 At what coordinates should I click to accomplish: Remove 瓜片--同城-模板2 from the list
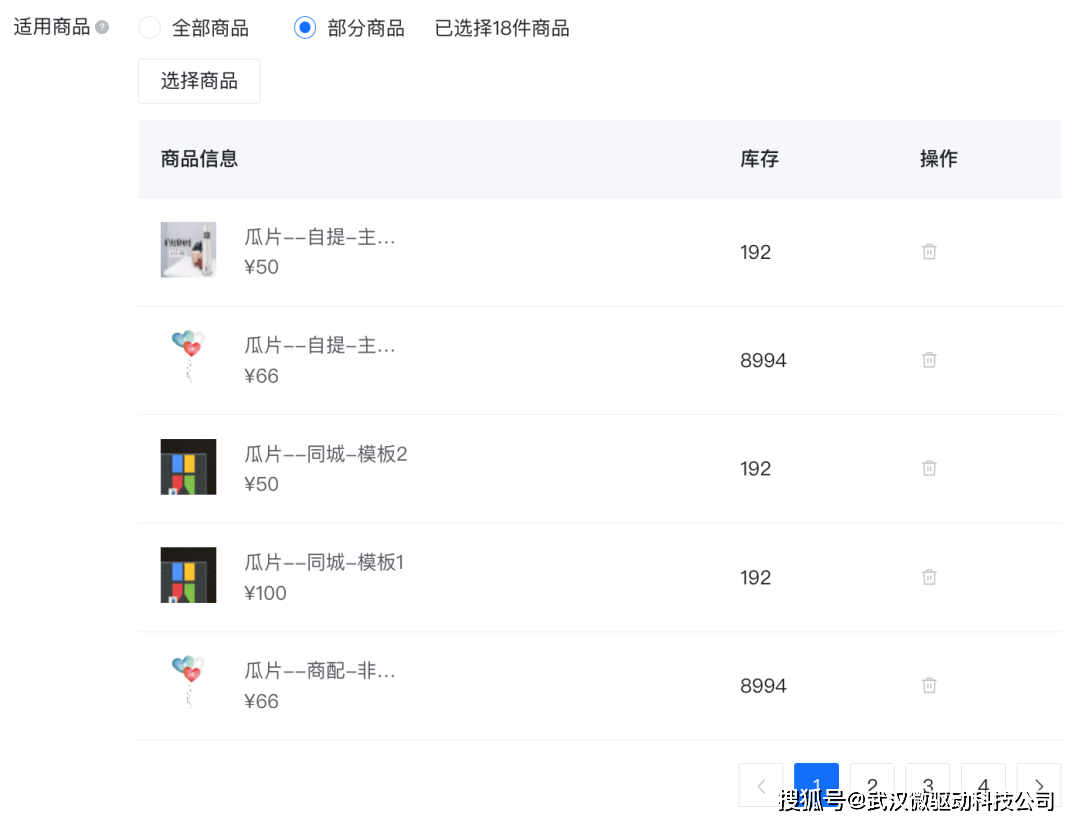click(929, 468)
